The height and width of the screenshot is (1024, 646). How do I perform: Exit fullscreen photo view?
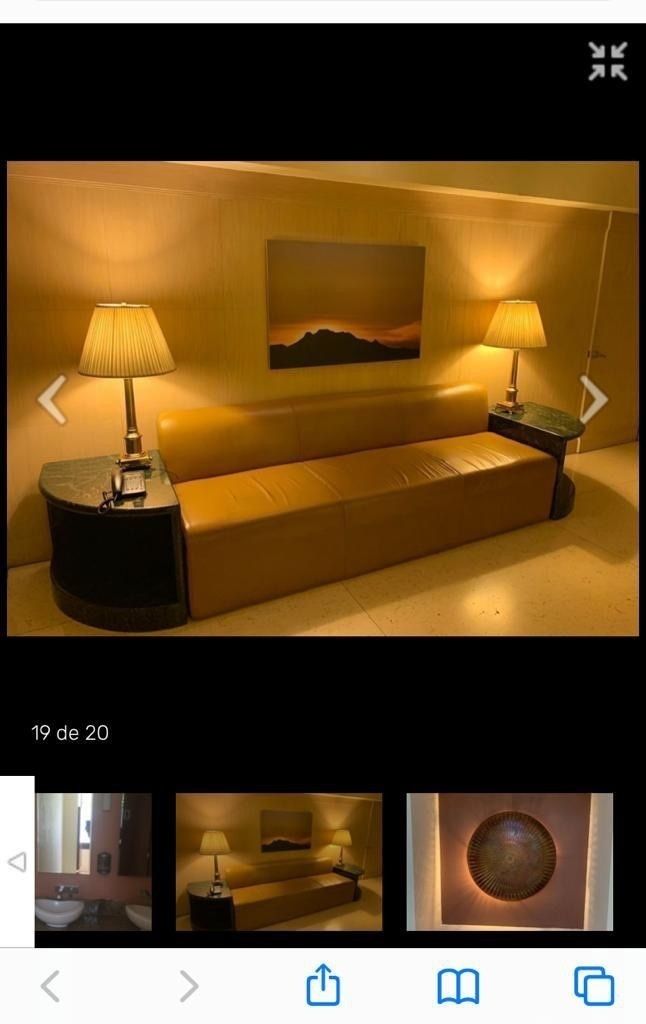[x=607, y=61]
